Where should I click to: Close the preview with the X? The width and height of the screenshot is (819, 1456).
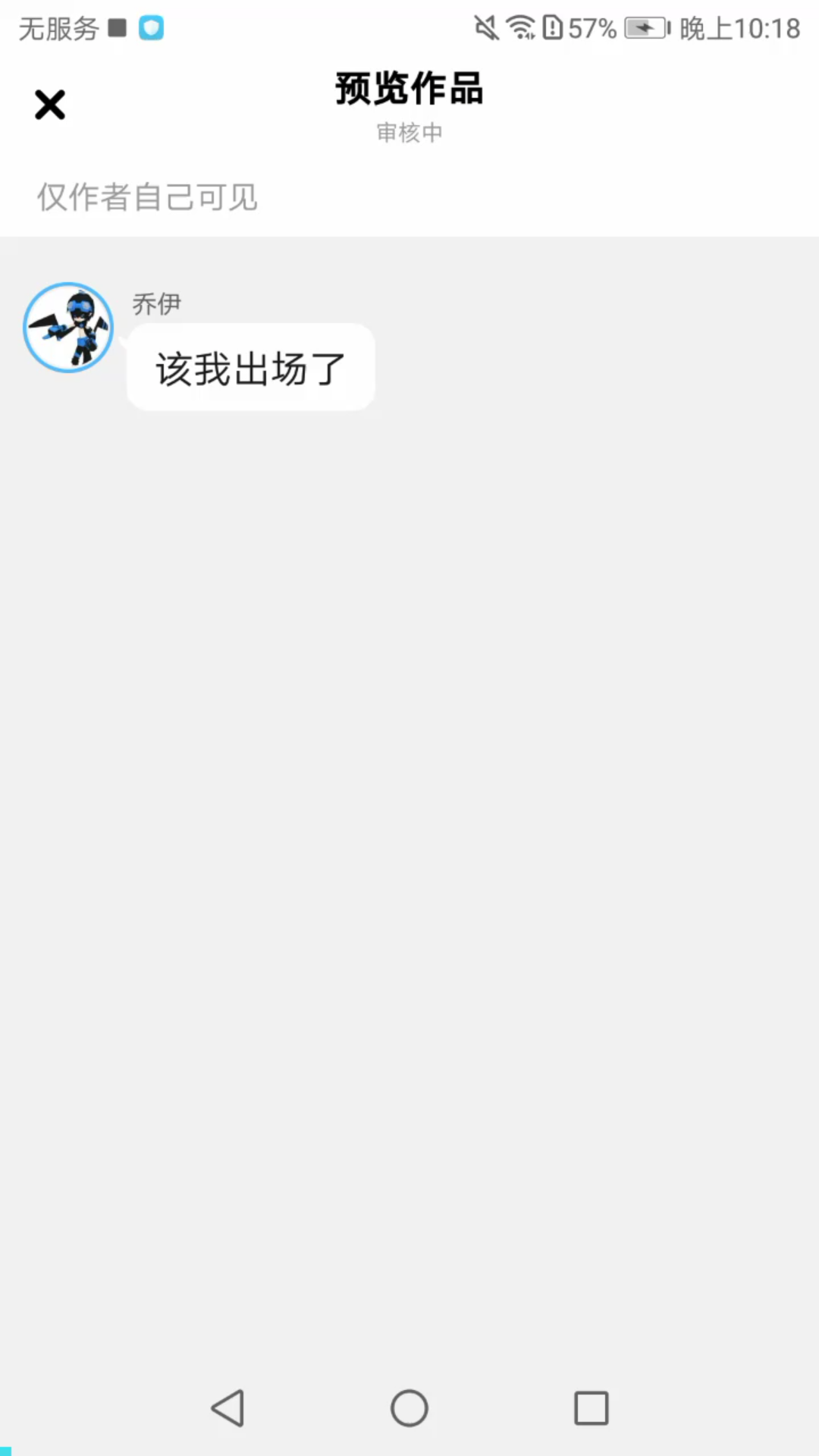(x=49, y=105)
